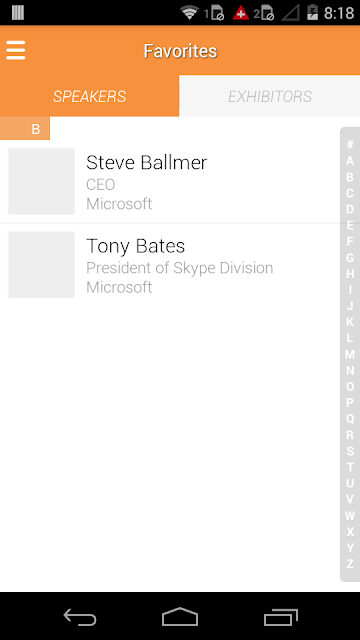Switch to the Exhibitors tab
This screenshot has height=640, width=360.
tap(270, 96)
